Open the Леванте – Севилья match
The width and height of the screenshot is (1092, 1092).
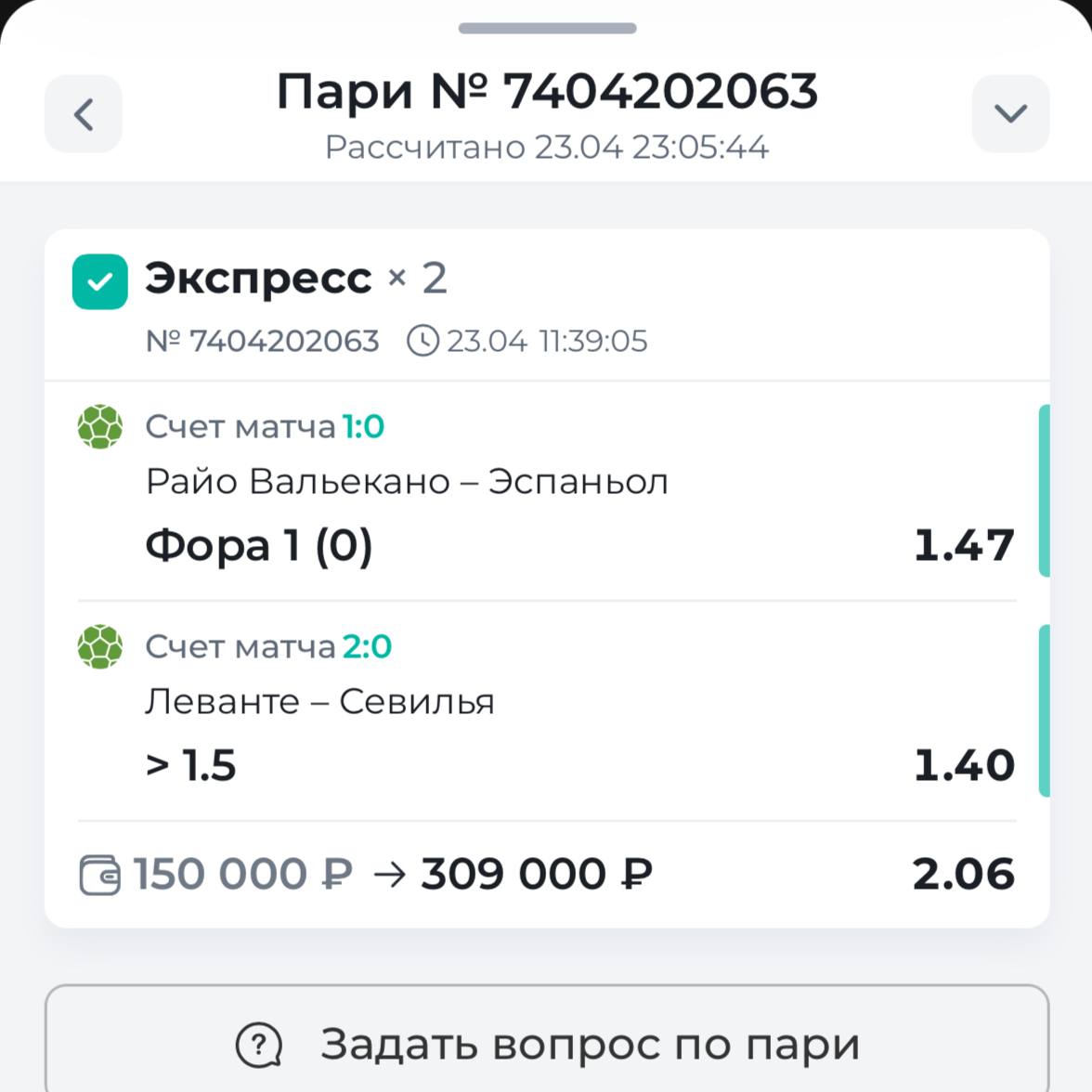pos(319,702)
